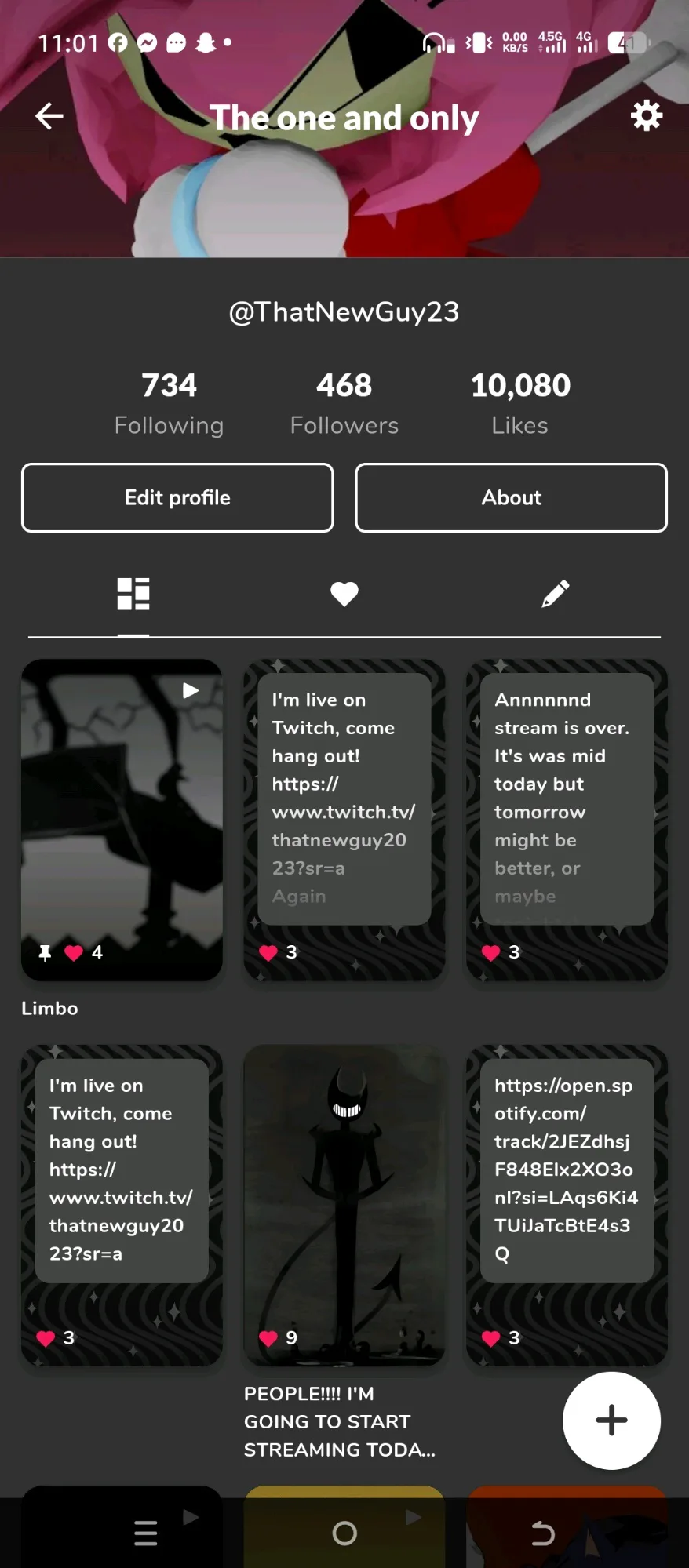Image resolution: width=689 pixels, height=1568 pixels.
Task: Open the Spotify track link post
Action: 567,1205
